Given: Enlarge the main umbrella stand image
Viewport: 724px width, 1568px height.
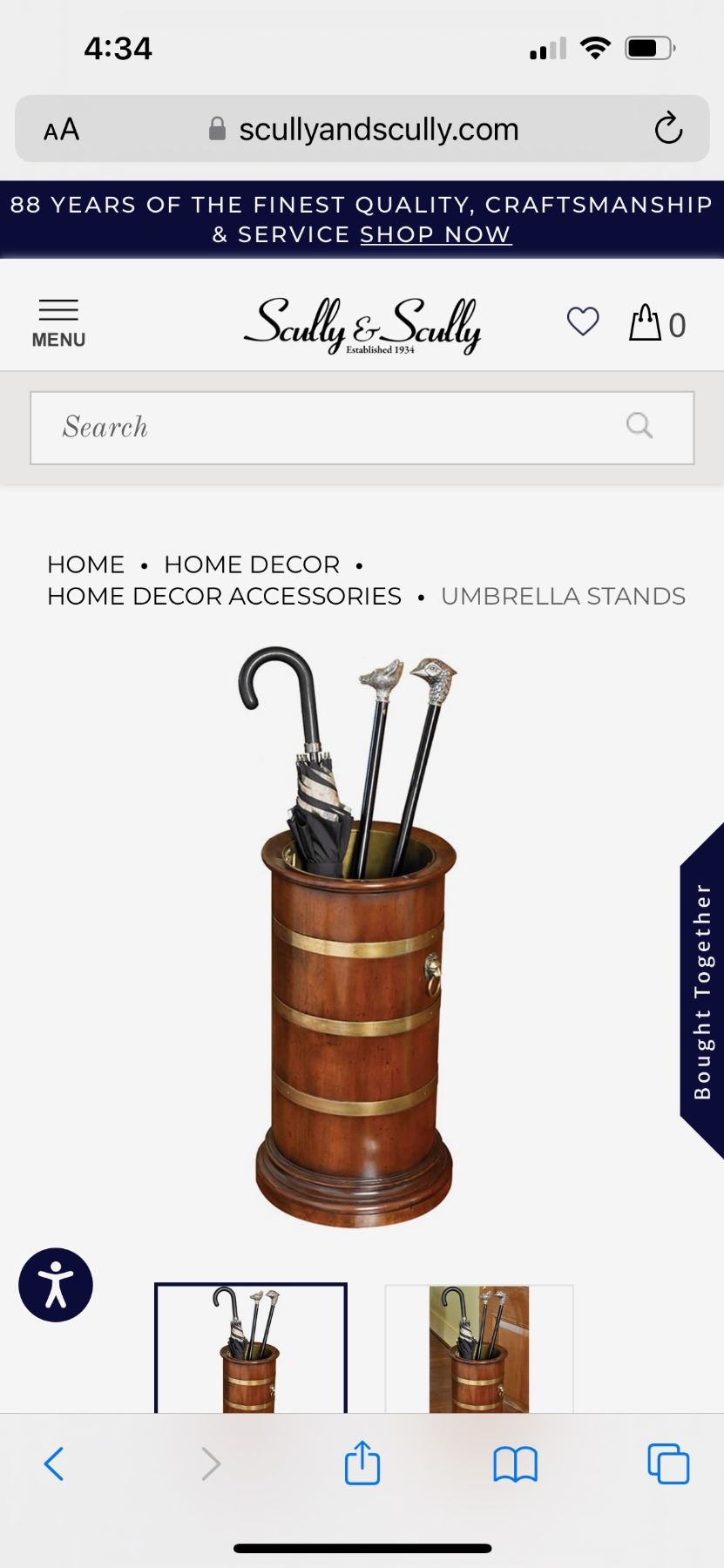Looking at the screenshot, I should [355, 936].
